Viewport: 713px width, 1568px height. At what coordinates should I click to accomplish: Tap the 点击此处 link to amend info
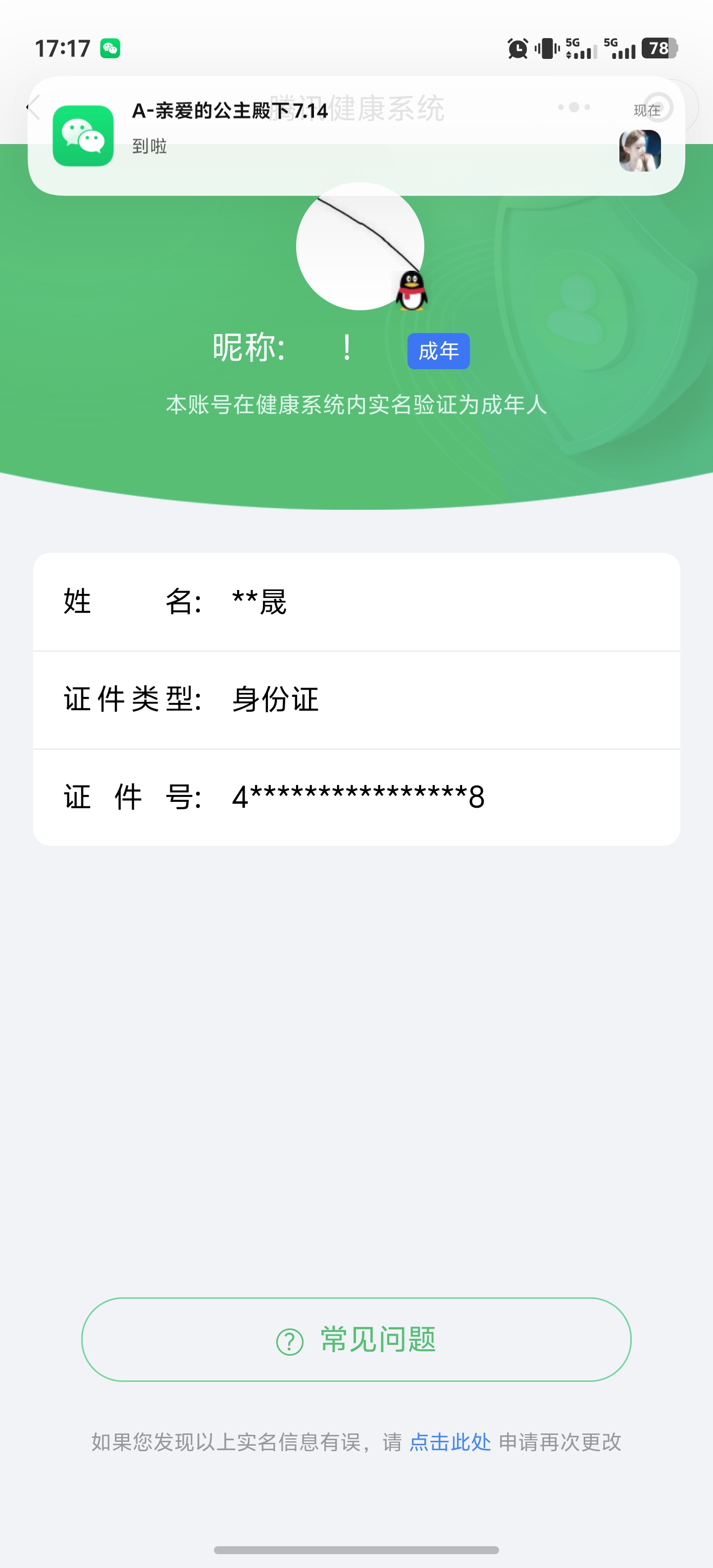tap(450, 1442)
